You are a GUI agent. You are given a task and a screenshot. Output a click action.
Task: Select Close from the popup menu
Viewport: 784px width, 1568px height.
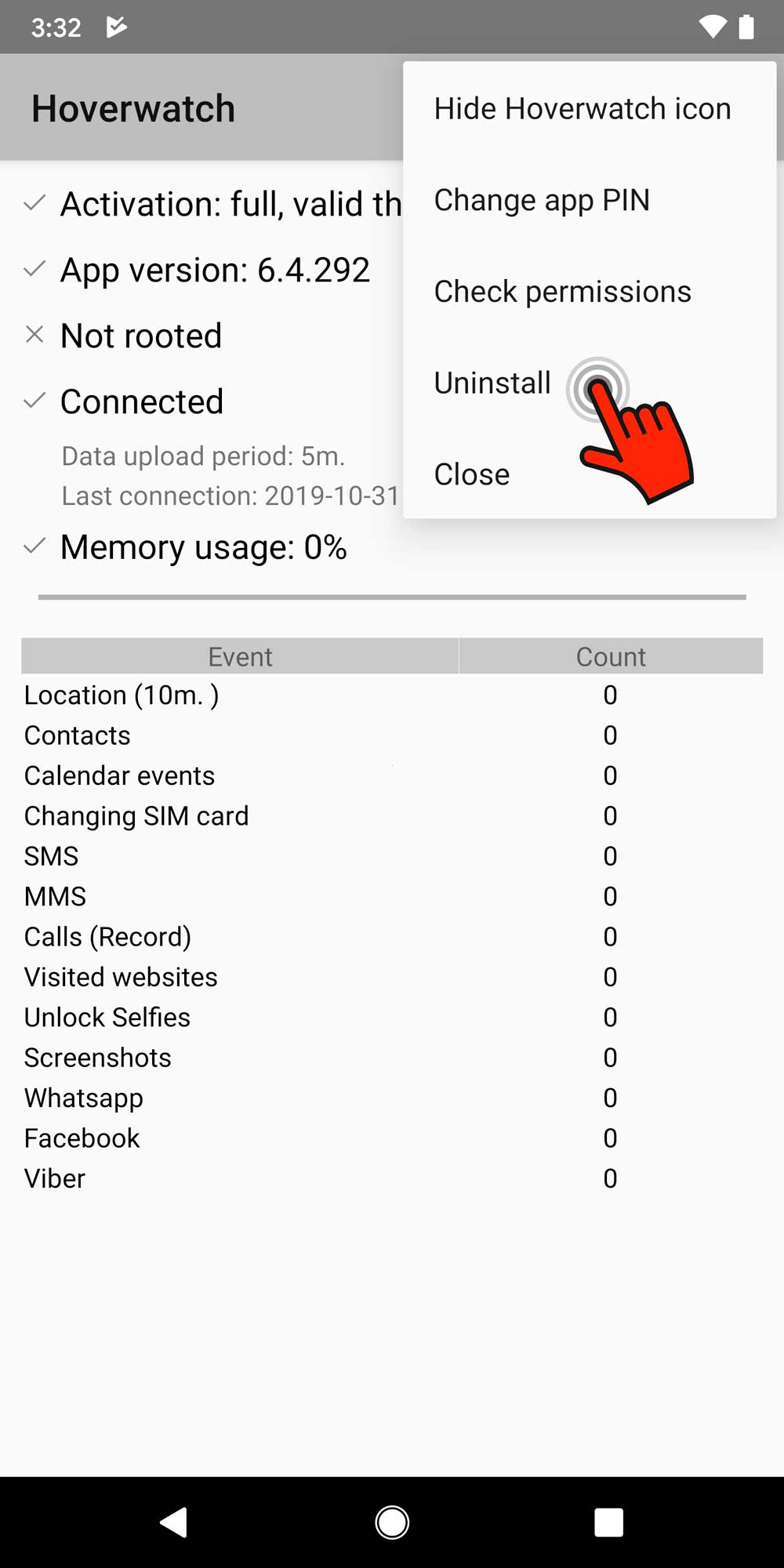[x=590, y=474]
